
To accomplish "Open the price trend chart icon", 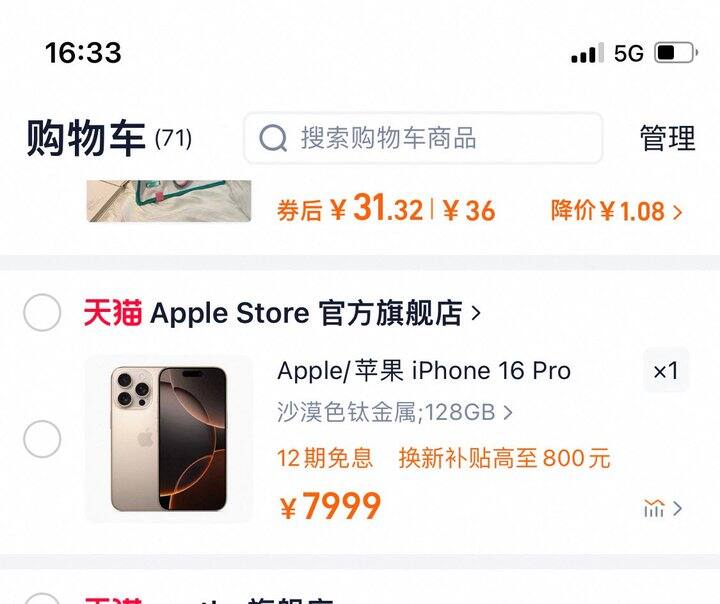I will click(x=662, y=509).
